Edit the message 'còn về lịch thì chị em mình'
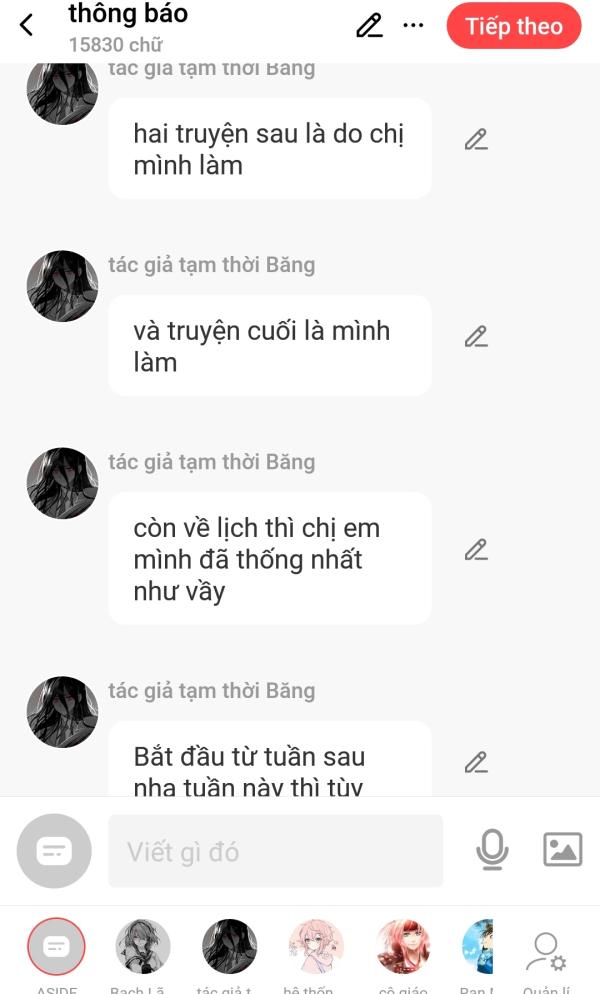 pos(476,550)
